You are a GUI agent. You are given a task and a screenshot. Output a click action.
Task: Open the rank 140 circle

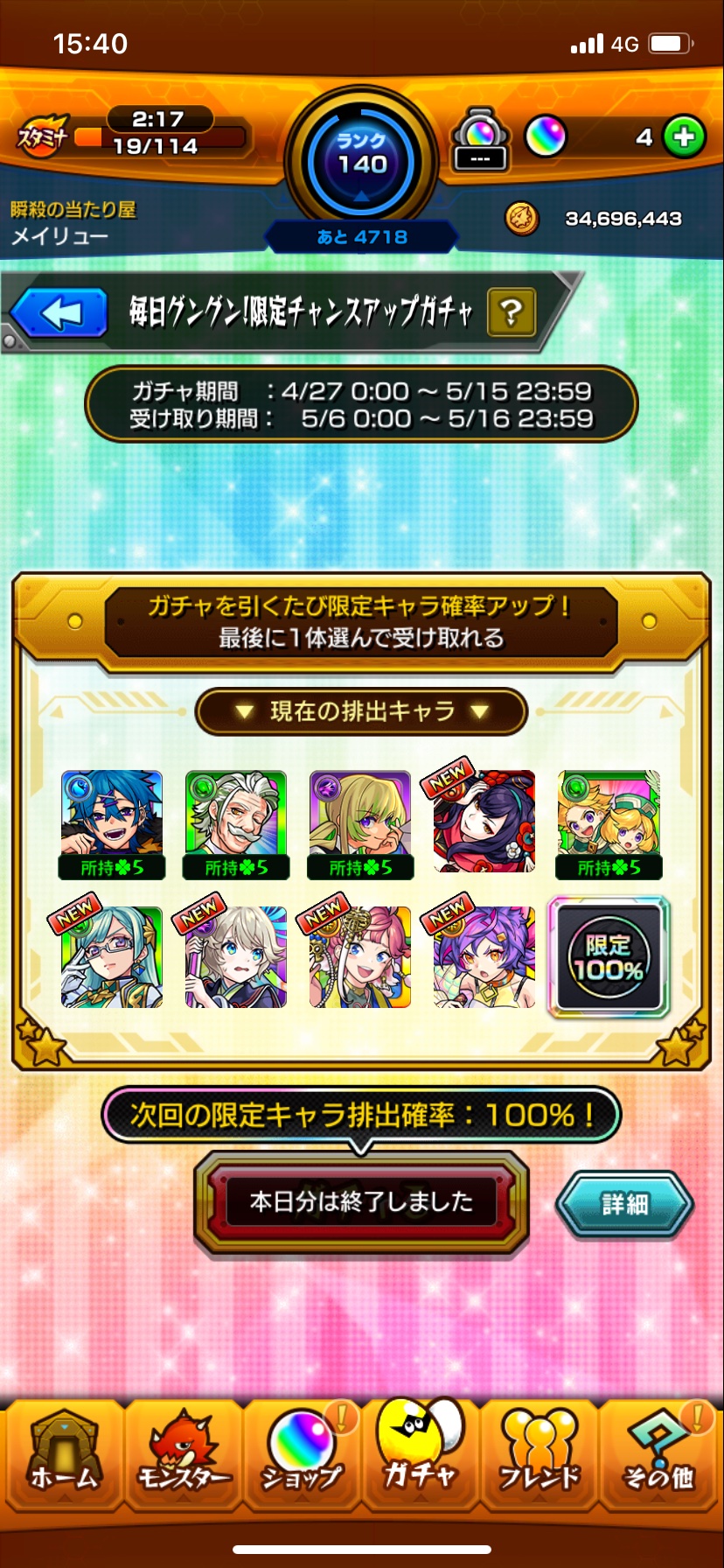361,157
